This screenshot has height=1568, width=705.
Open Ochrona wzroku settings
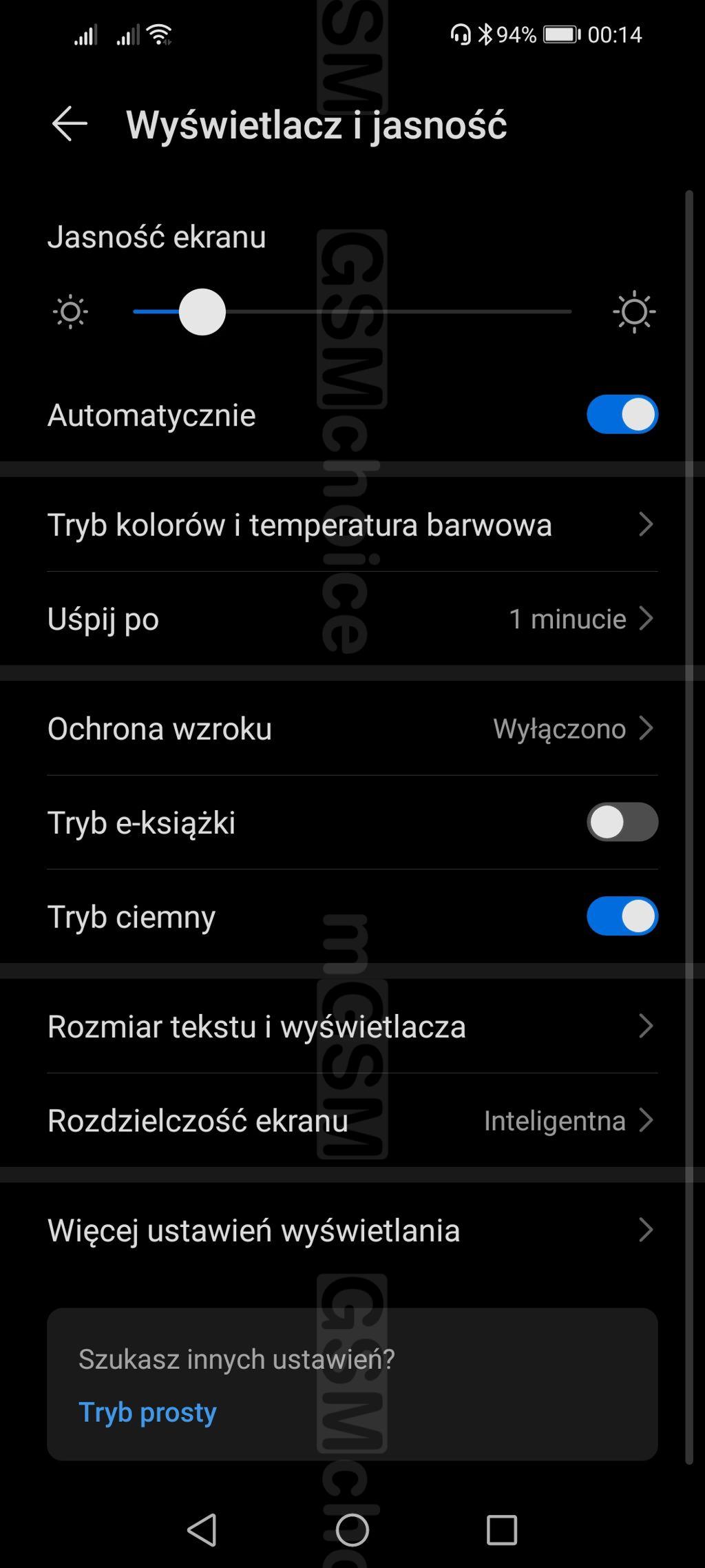(x=351, y=729)
